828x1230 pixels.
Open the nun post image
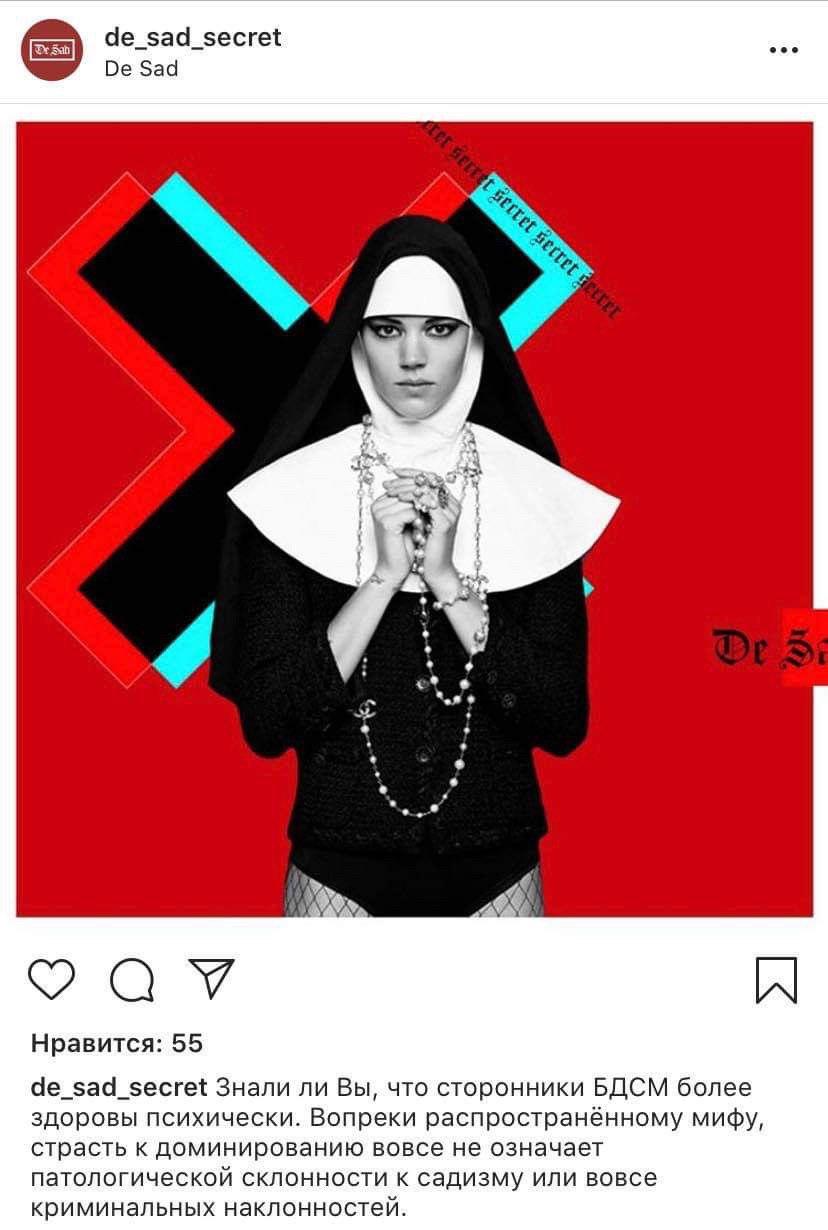coord(414,518)
